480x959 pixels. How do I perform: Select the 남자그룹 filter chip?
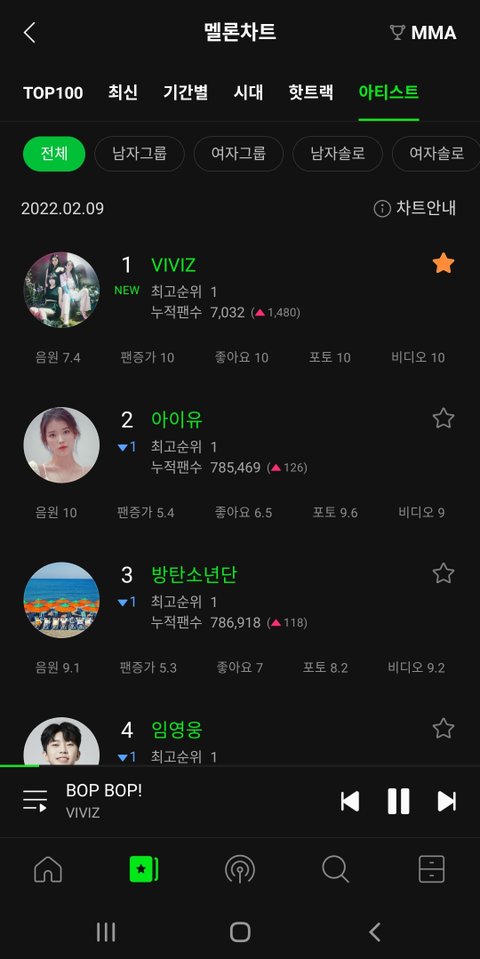(139, 154)
